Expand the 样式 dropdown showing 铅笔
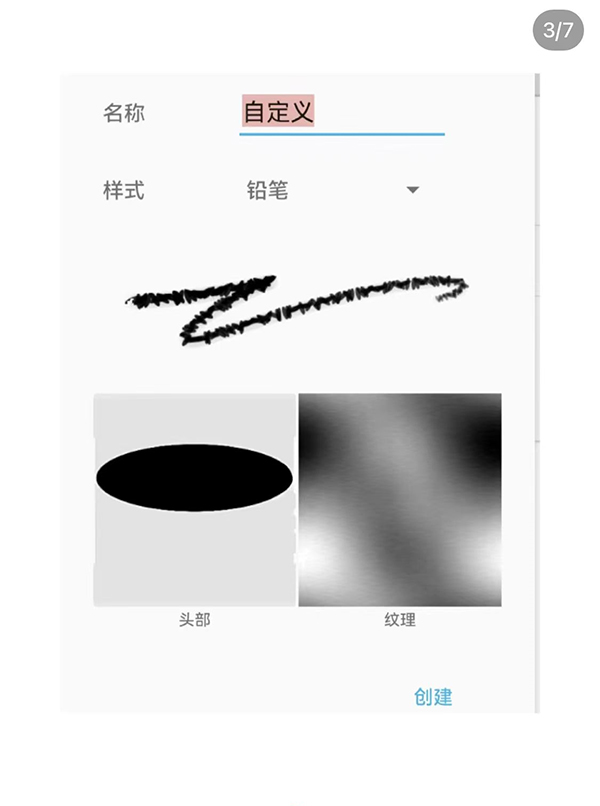600x806 pixels. (332, 190)
